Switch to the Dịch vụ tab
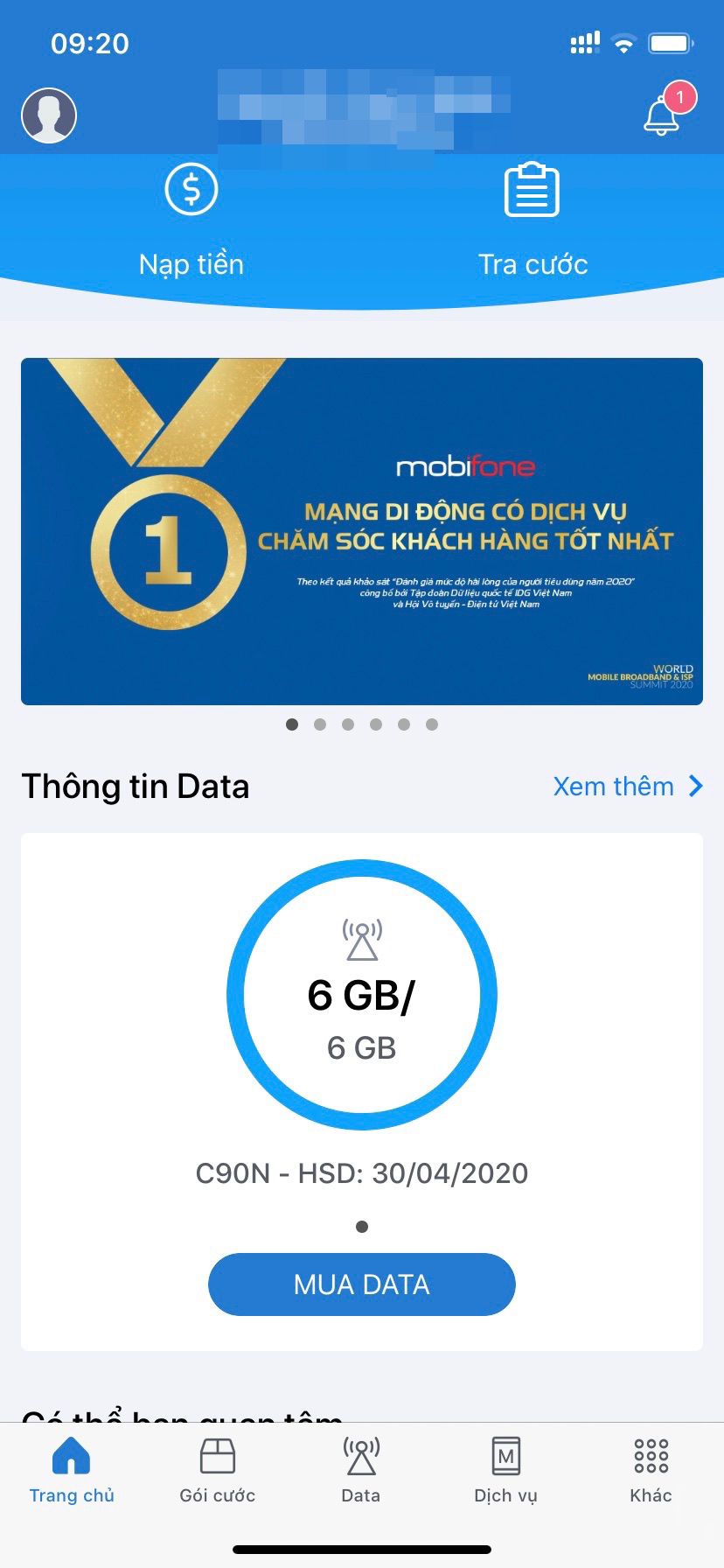The image size is (724, 1568). point(505,1471)
